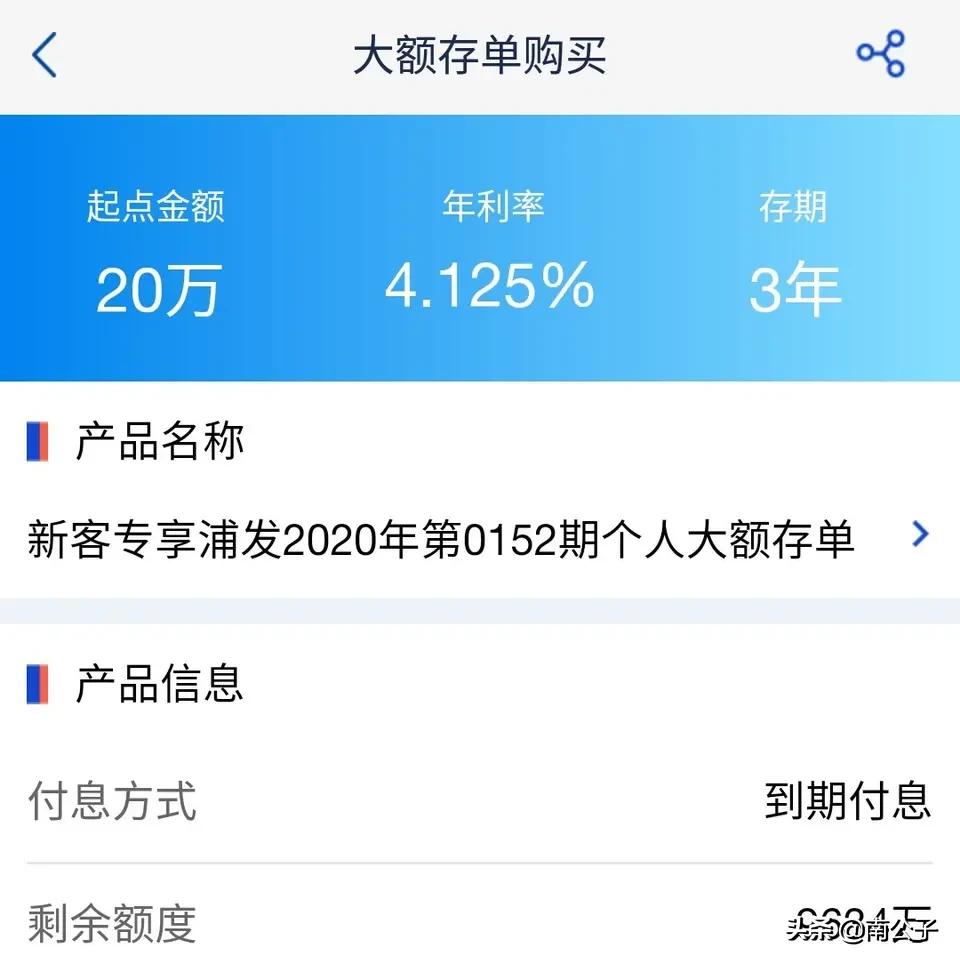Open 新客专享浦发2020年第0152期个人大额存单 product details
Viewport: 960px width, 964px height.
(x=480, y=539)
